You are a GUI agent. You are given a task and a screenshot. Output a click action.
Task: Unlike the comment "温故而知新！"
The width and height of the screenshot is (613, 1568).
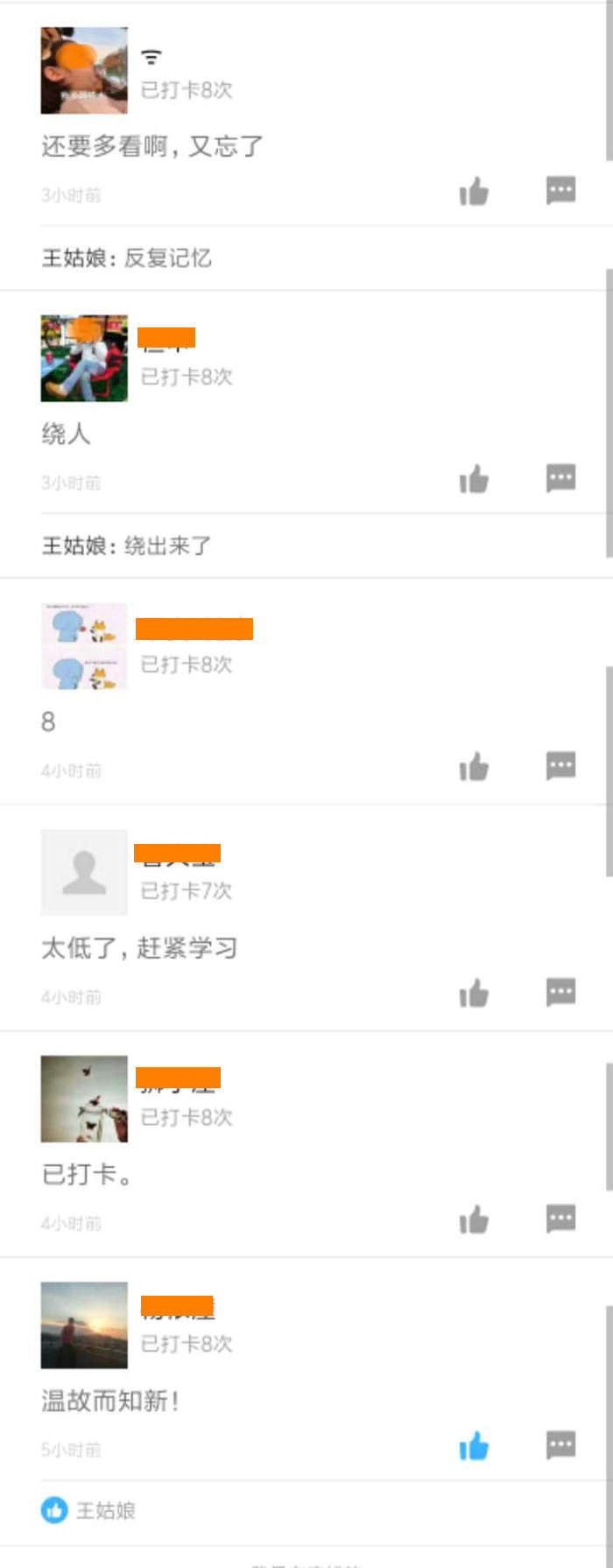coord(474,1446)
